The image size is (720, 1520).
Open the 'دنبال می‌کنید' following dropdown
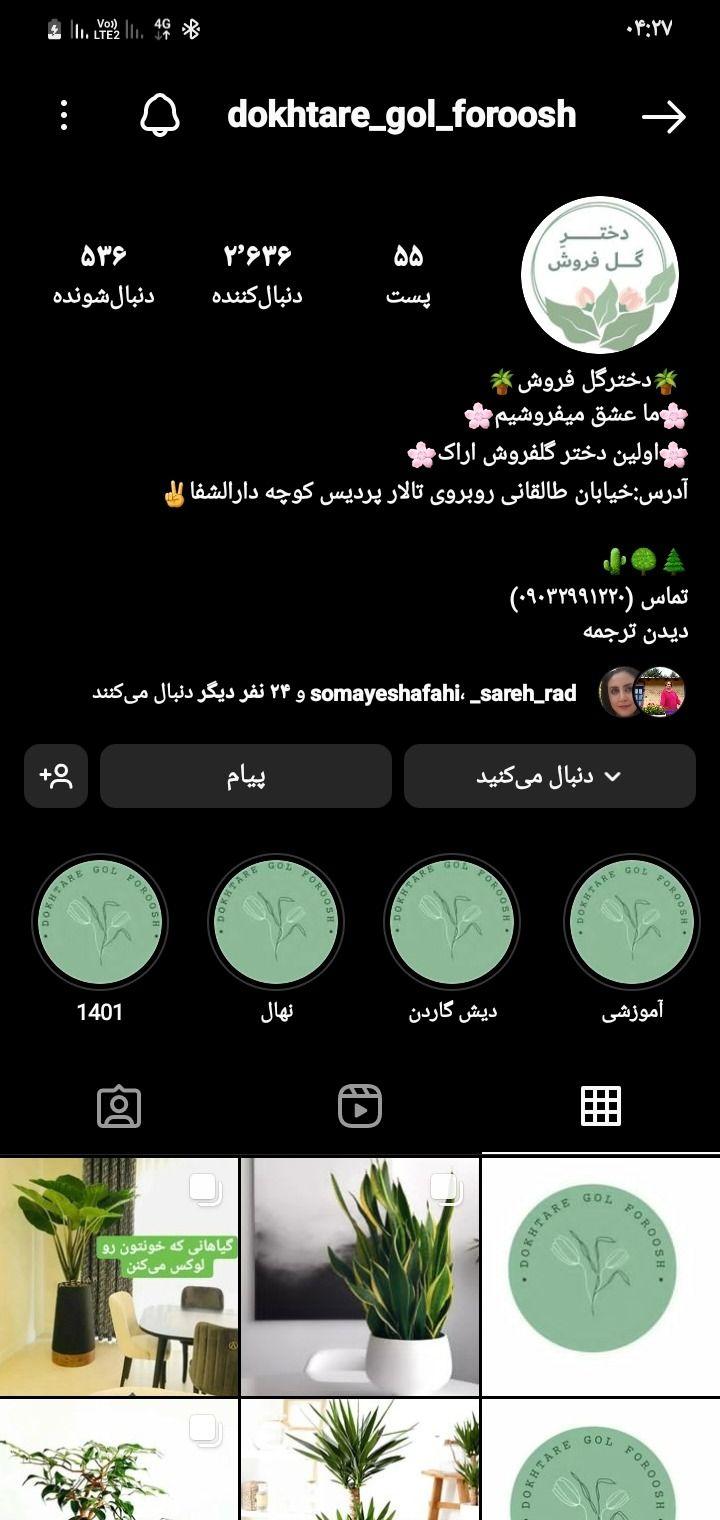click(550, 776)
